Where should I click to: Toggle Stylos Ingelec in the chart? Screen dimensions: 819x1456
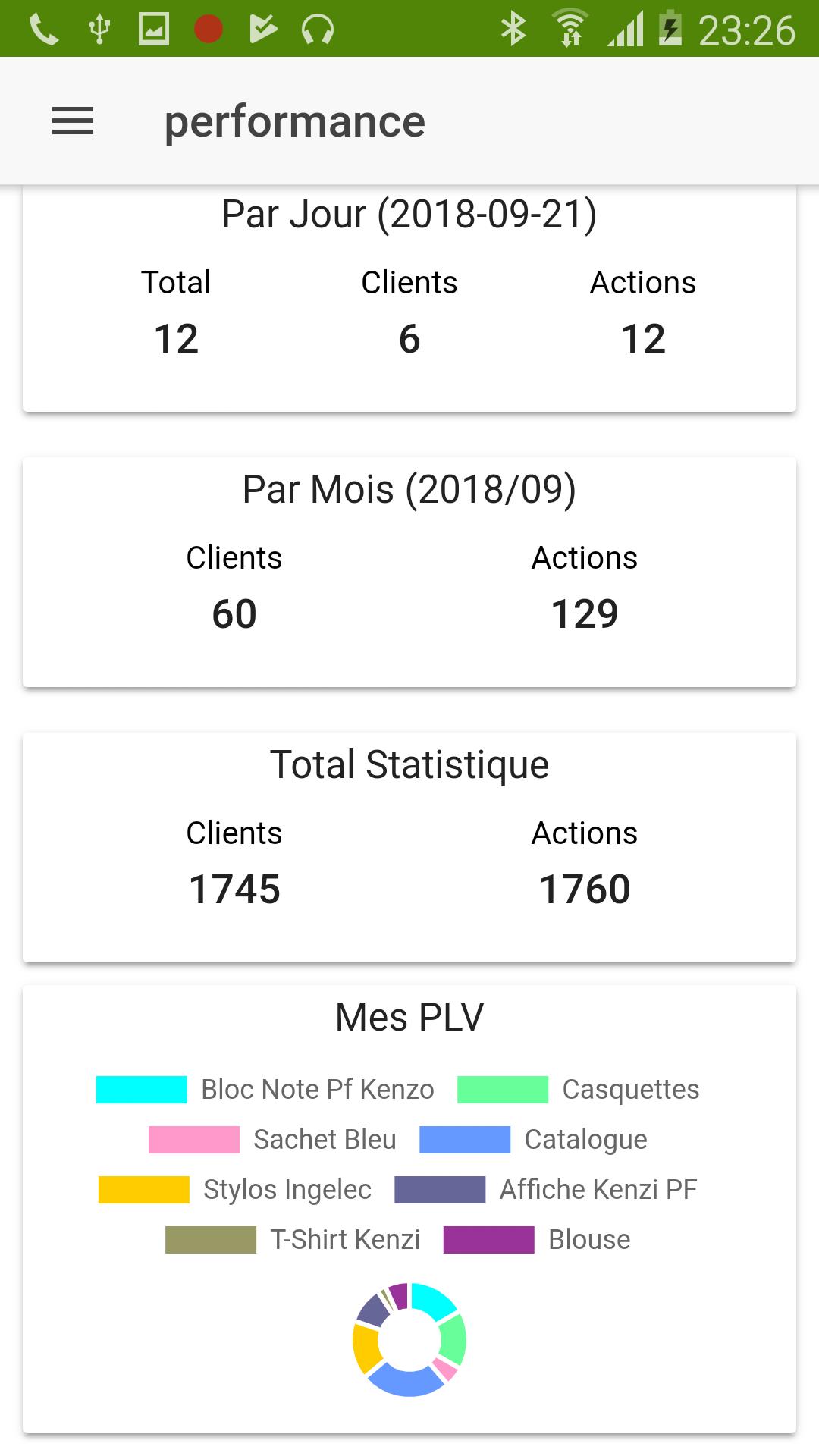235,1190
